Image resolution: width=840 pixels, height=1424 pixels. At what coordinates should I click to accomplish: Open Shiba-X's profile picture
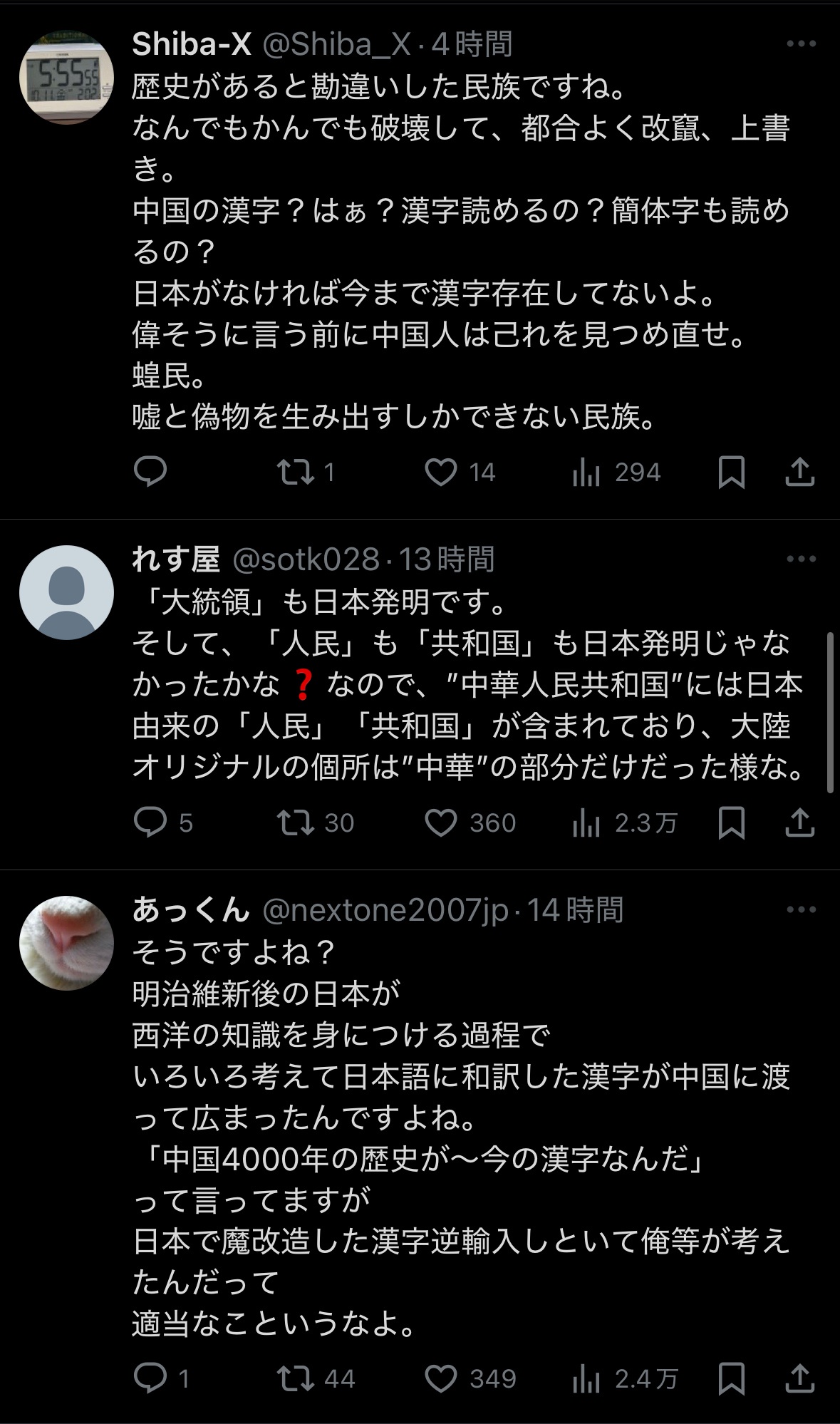[x=66, y=77]
